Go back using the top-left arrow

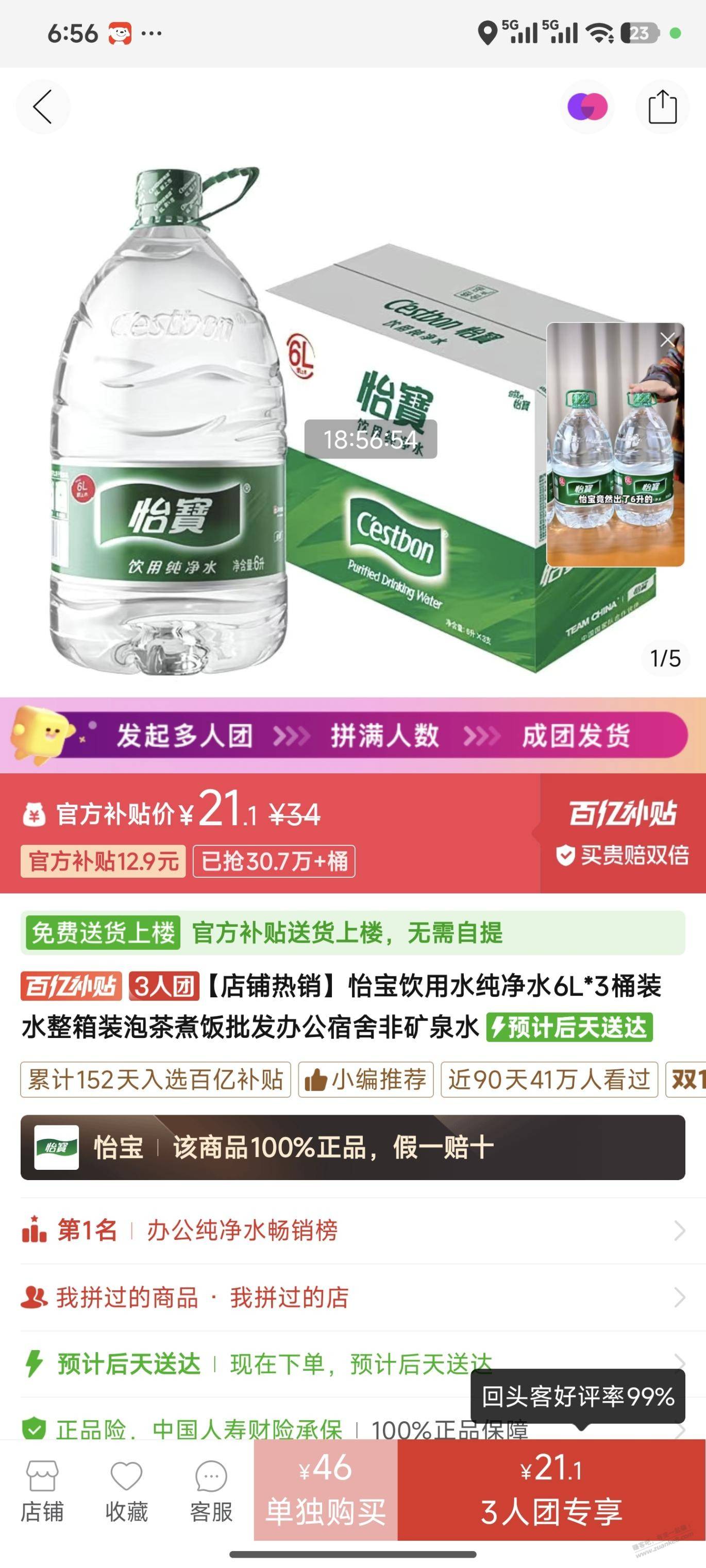43,107
